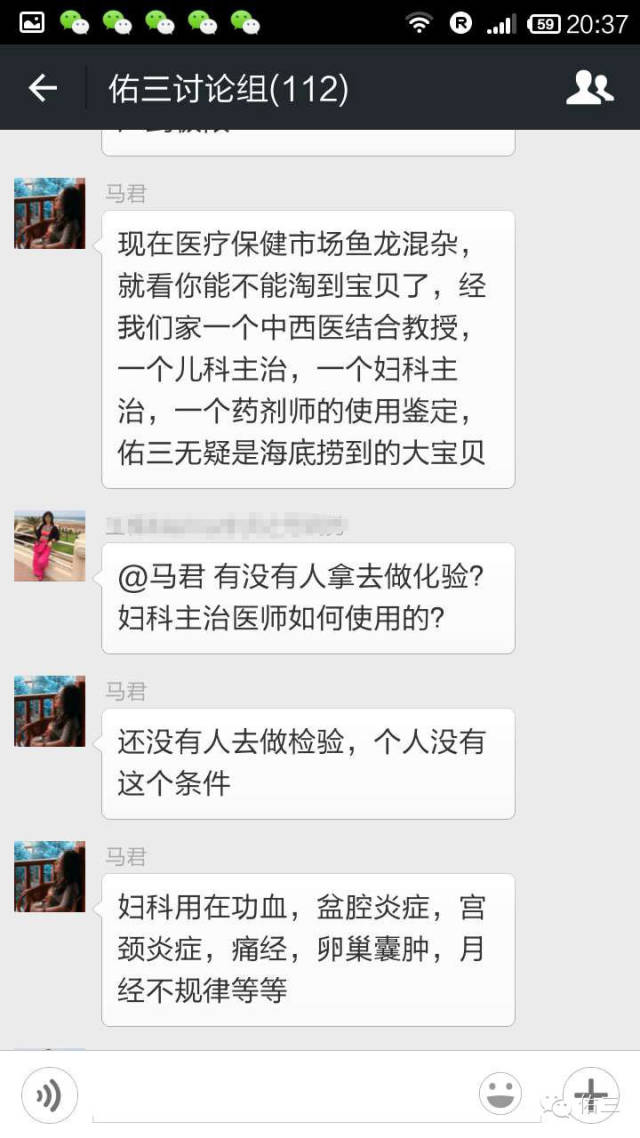
Task: Open 马君's avatar beside 还没有人去做检验 message
Action: (x=49, y=711)
